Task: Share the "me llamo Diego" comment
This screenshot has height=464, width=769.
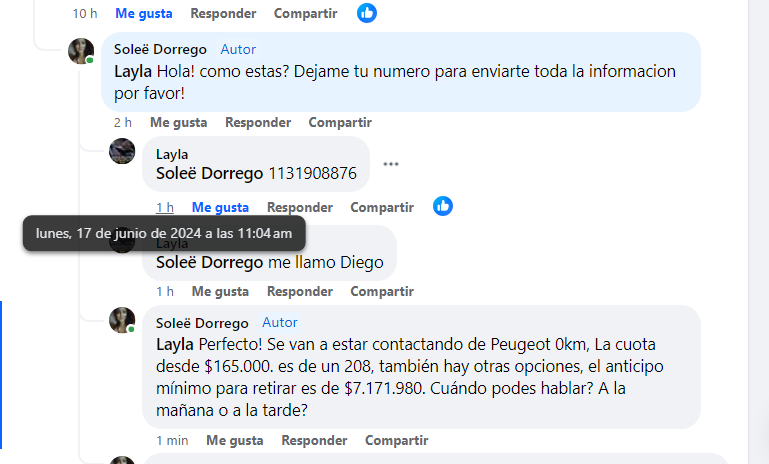Action: coord(382,291)
